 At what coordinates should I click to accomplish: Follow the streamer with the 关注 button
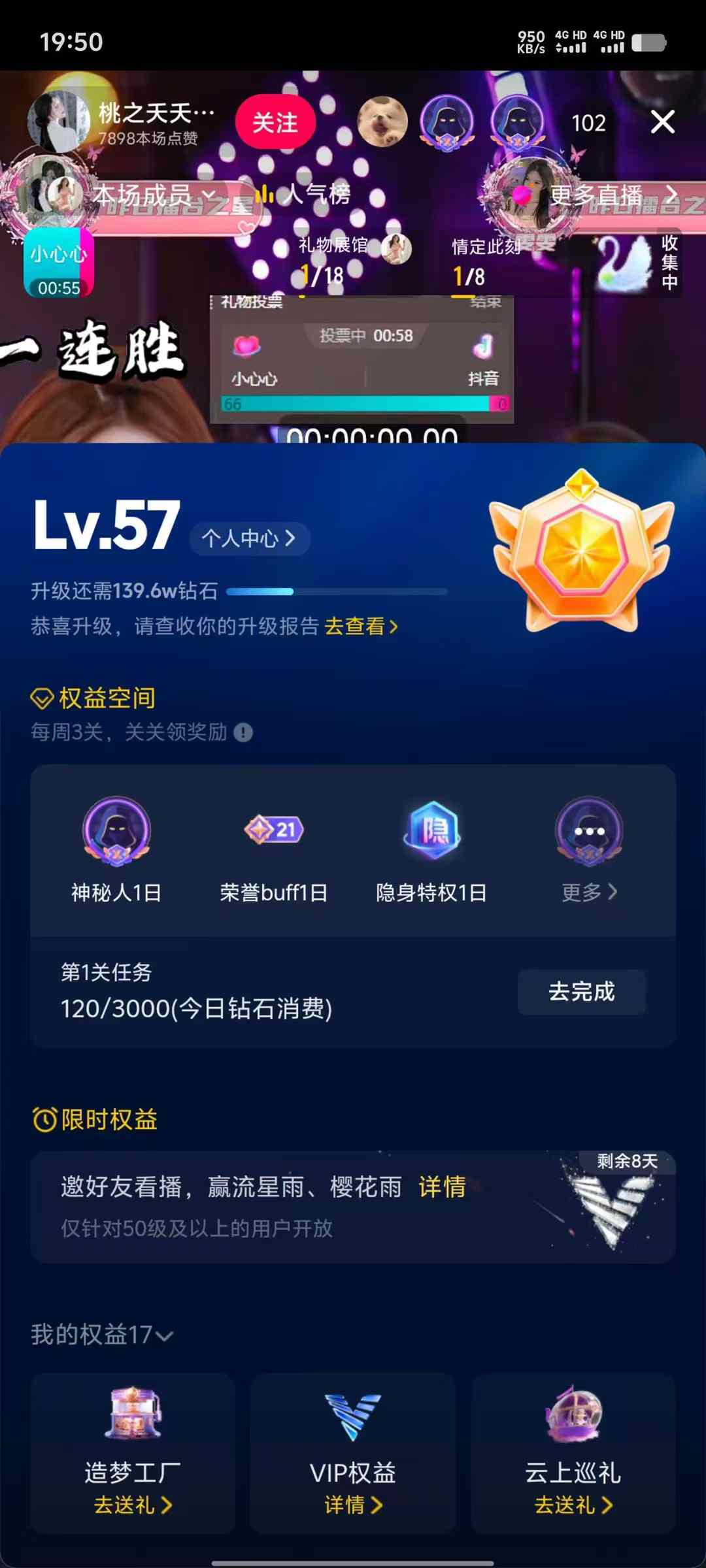click(275, 122)
